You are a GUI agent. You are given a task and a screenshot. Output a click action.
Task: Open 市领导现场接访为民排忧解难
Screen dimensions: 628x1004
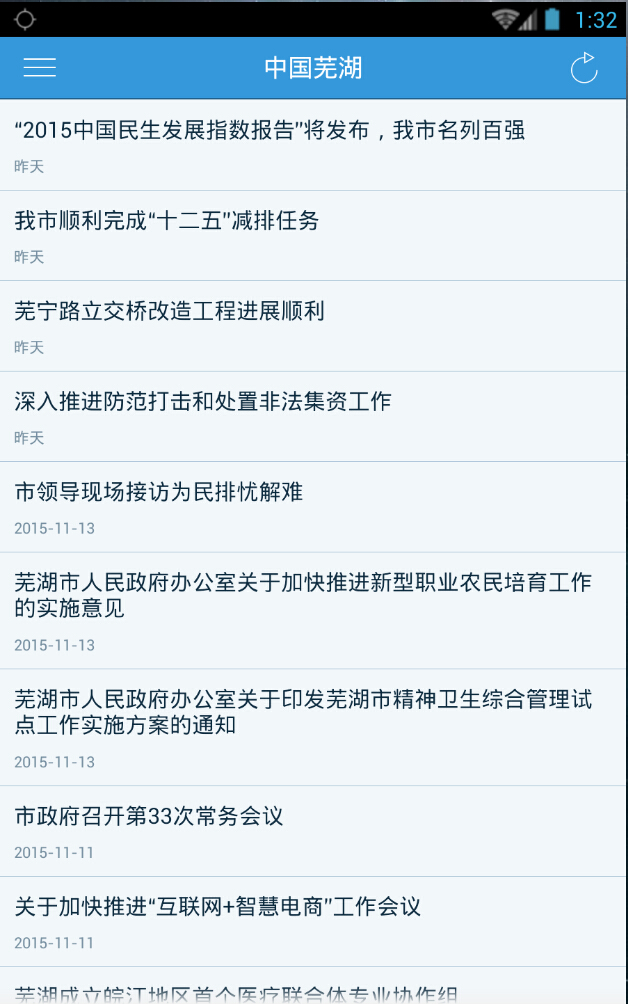pyautogui.click(x=159, y=492)
